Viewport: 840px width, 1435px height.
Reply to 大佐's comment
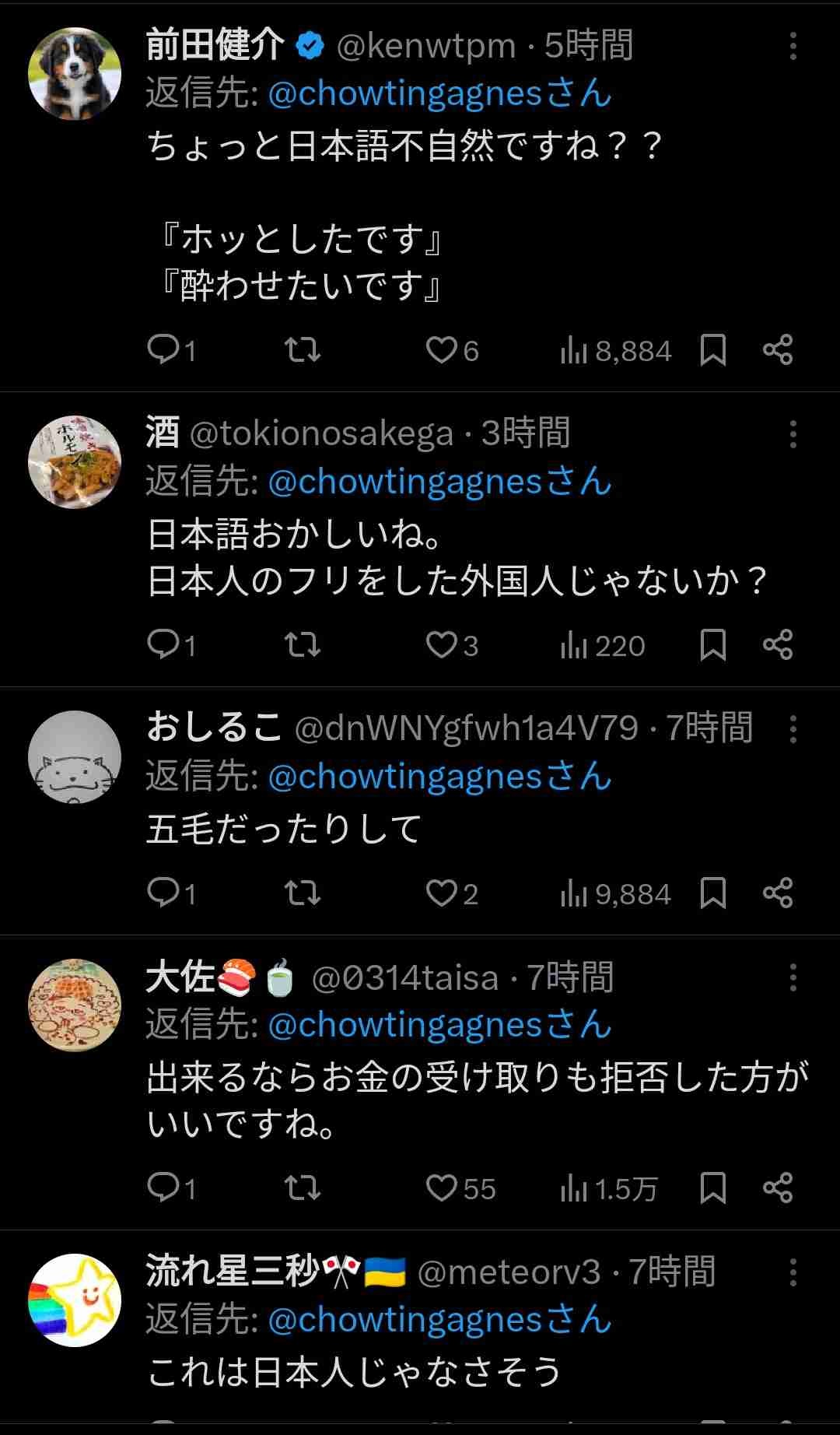click(163, 1188)
